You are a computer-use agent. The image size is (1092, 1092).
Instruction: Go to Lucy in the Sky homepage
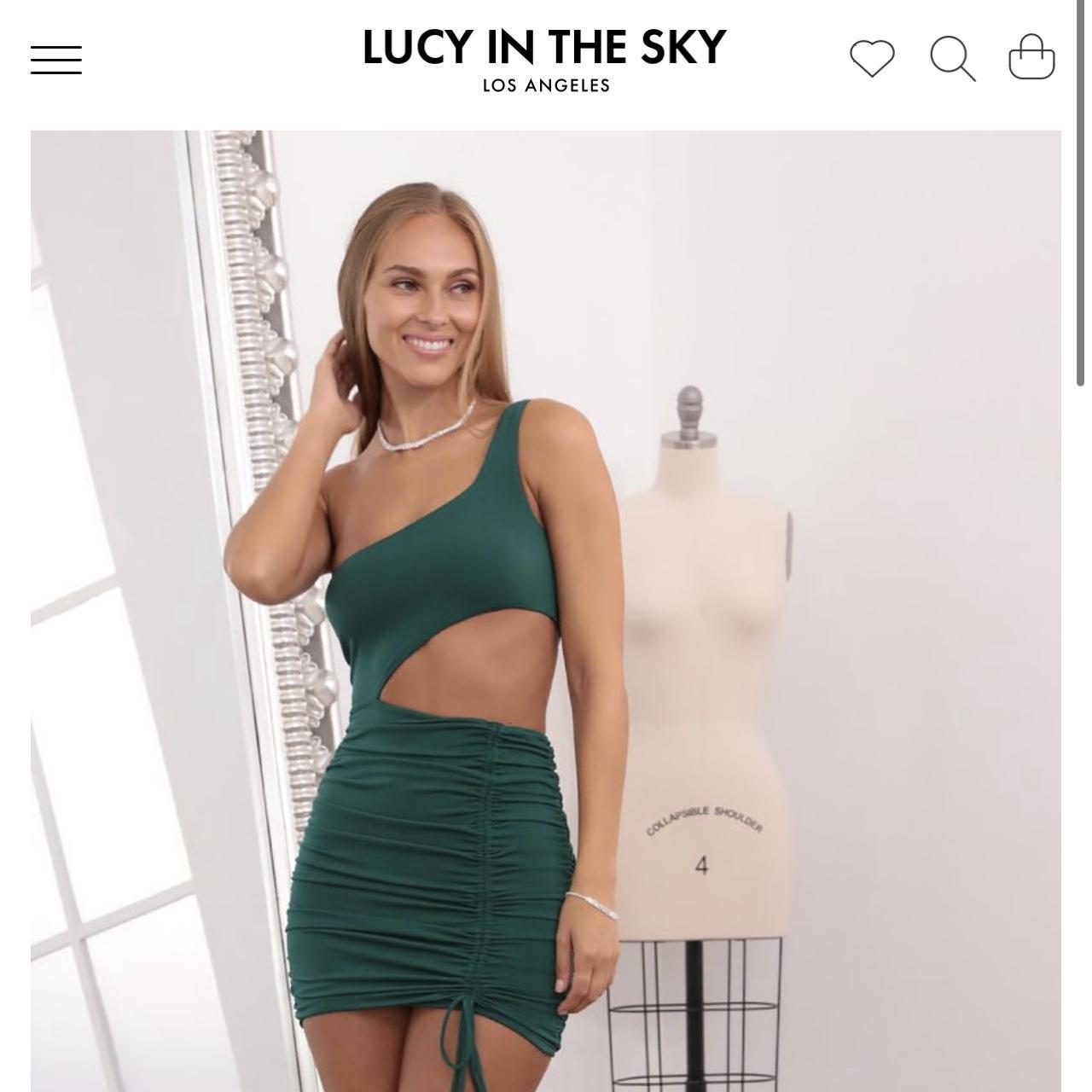pos(544,58)
